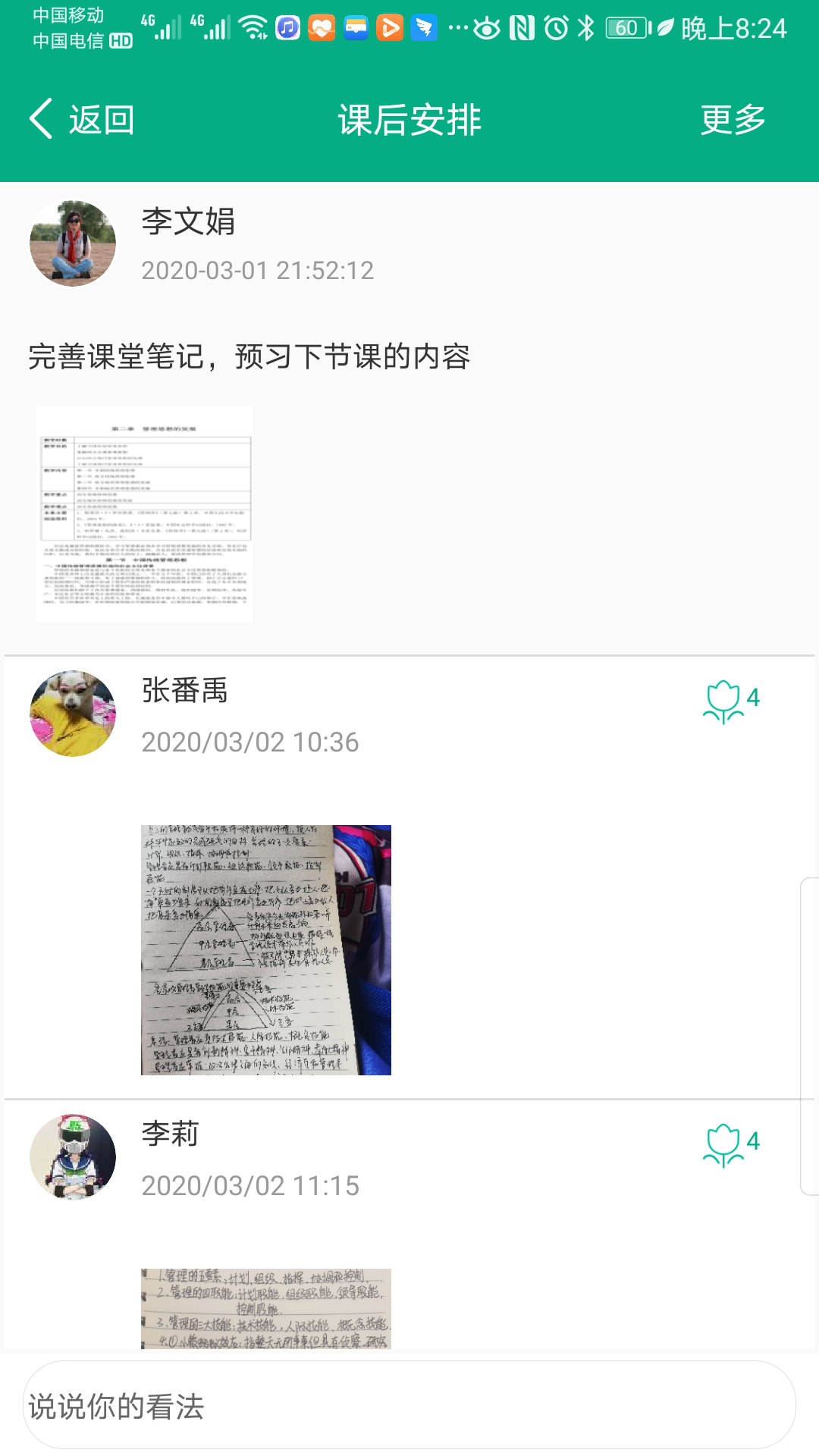This screenshot has width=819, height=1456.
Task: View 张番禹's handwritten notes photo
Action: tap(265, 949)
